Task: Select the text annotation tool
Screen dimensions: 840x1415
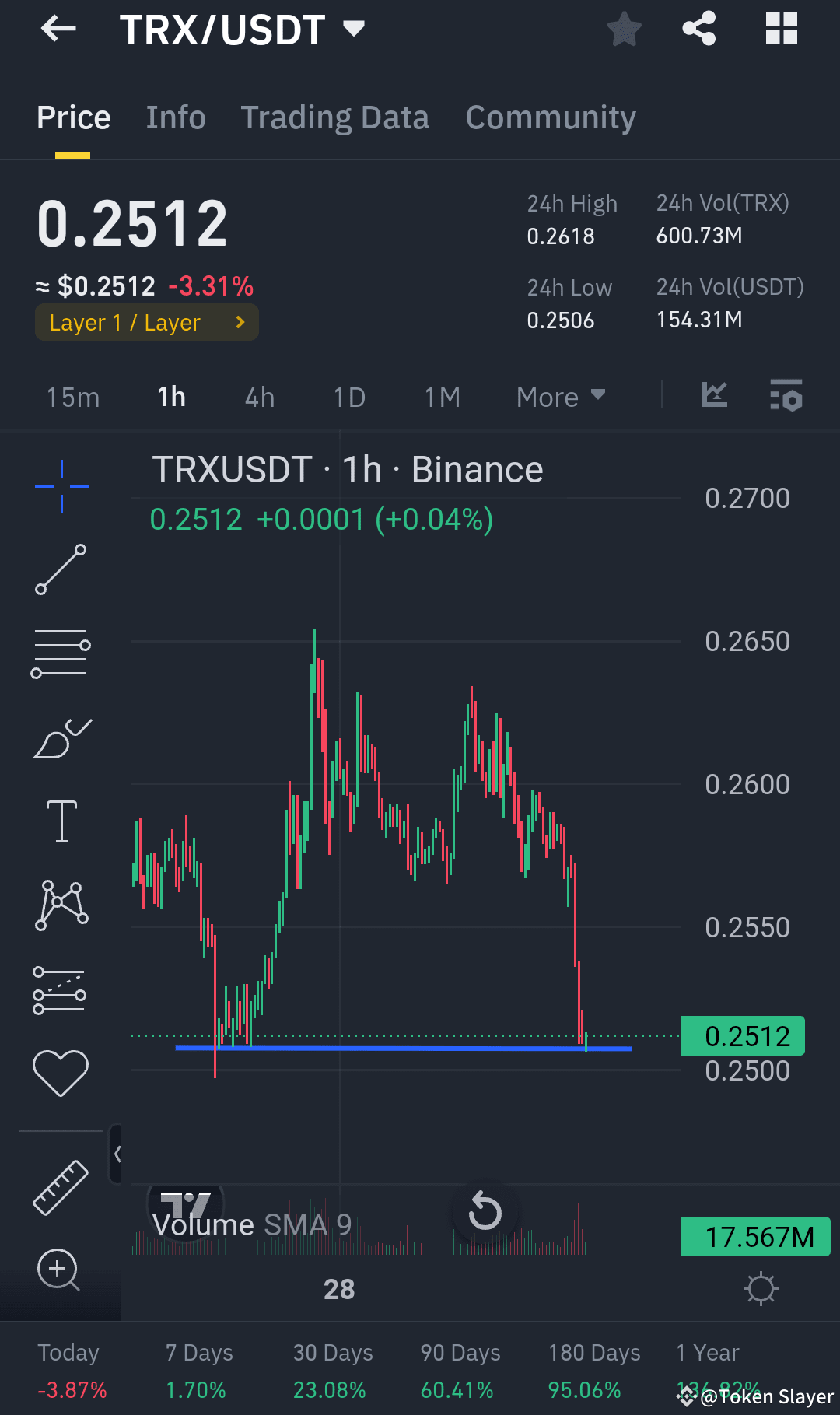Action: click(61, 821)
